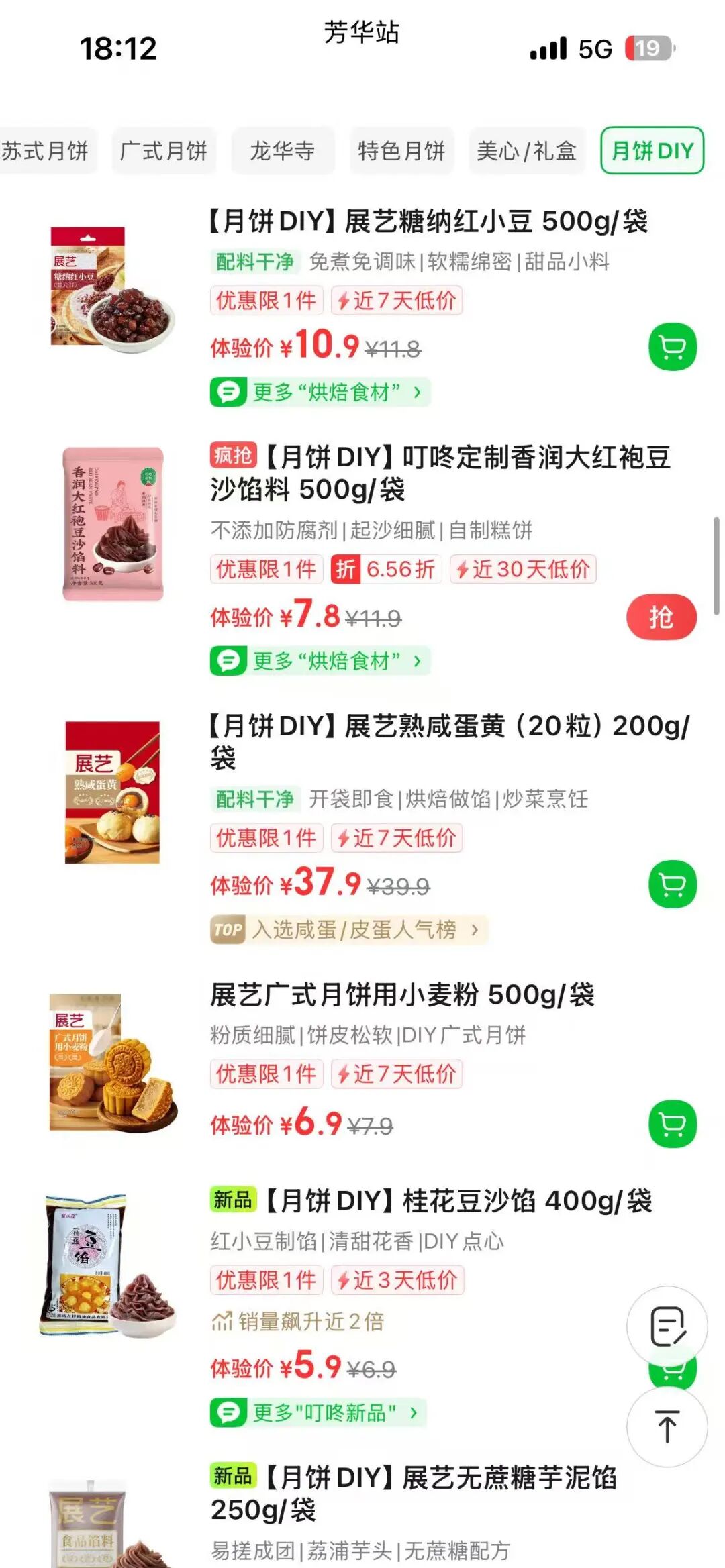
Task: View 展艺熟咸蛋黄 product image
Action: [112, 792]
